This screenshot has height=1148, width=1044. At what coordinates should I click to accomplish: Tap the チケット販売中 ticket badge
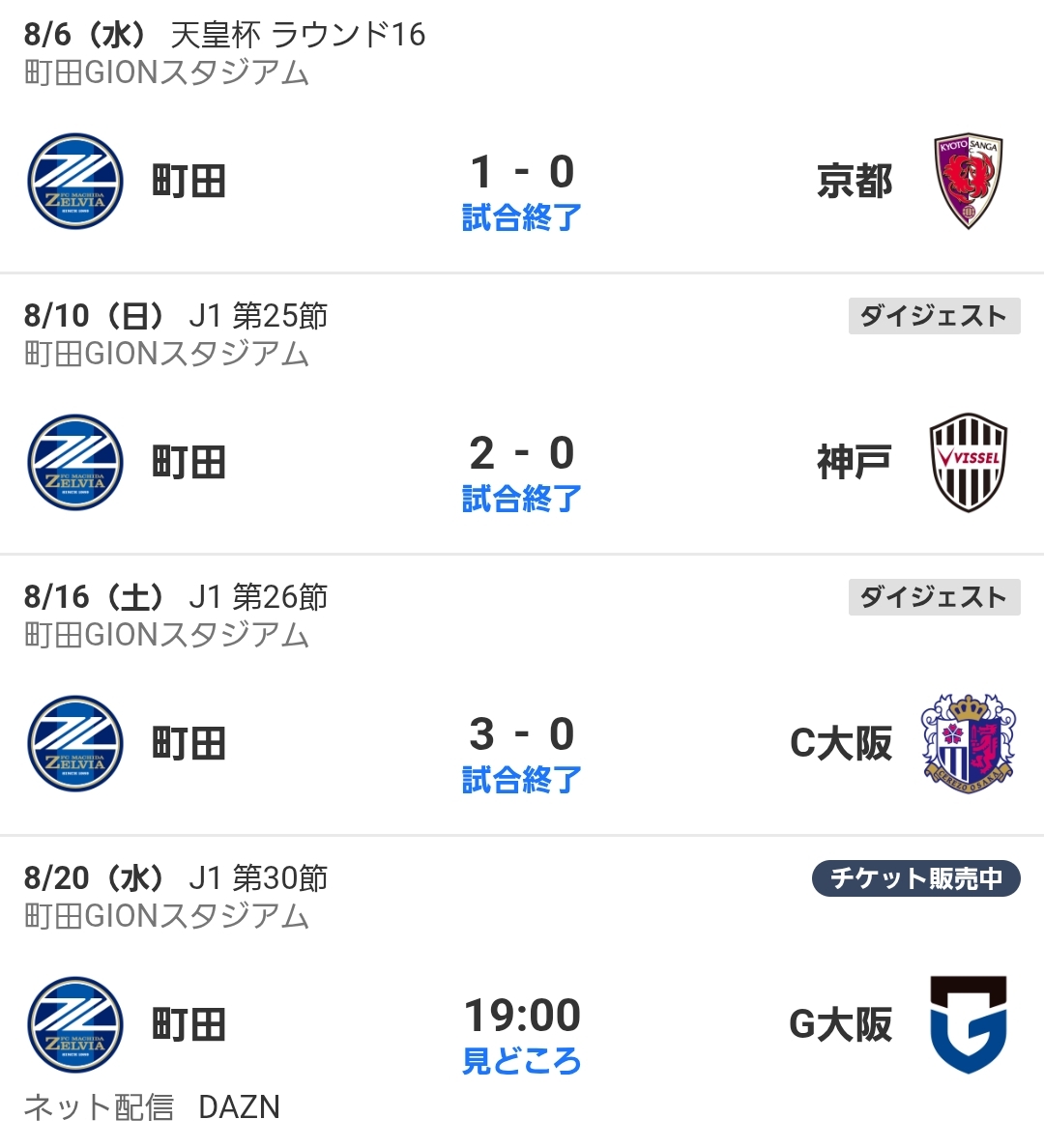[915, 878]
